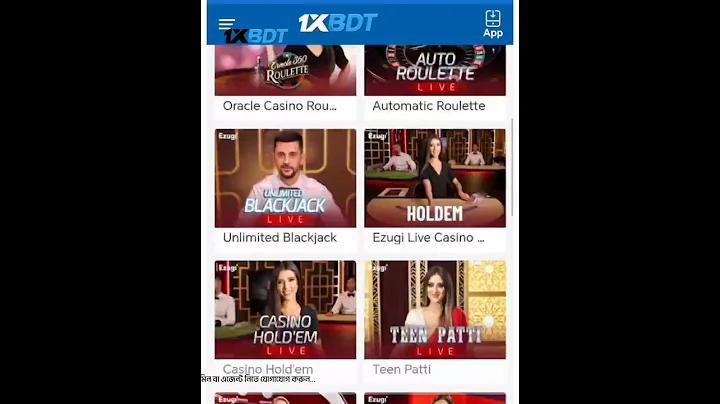This screenshot has width=720, height=404.
Task: Open Ezugi Live Casino Holdem
Action: (x=435, y=178)
